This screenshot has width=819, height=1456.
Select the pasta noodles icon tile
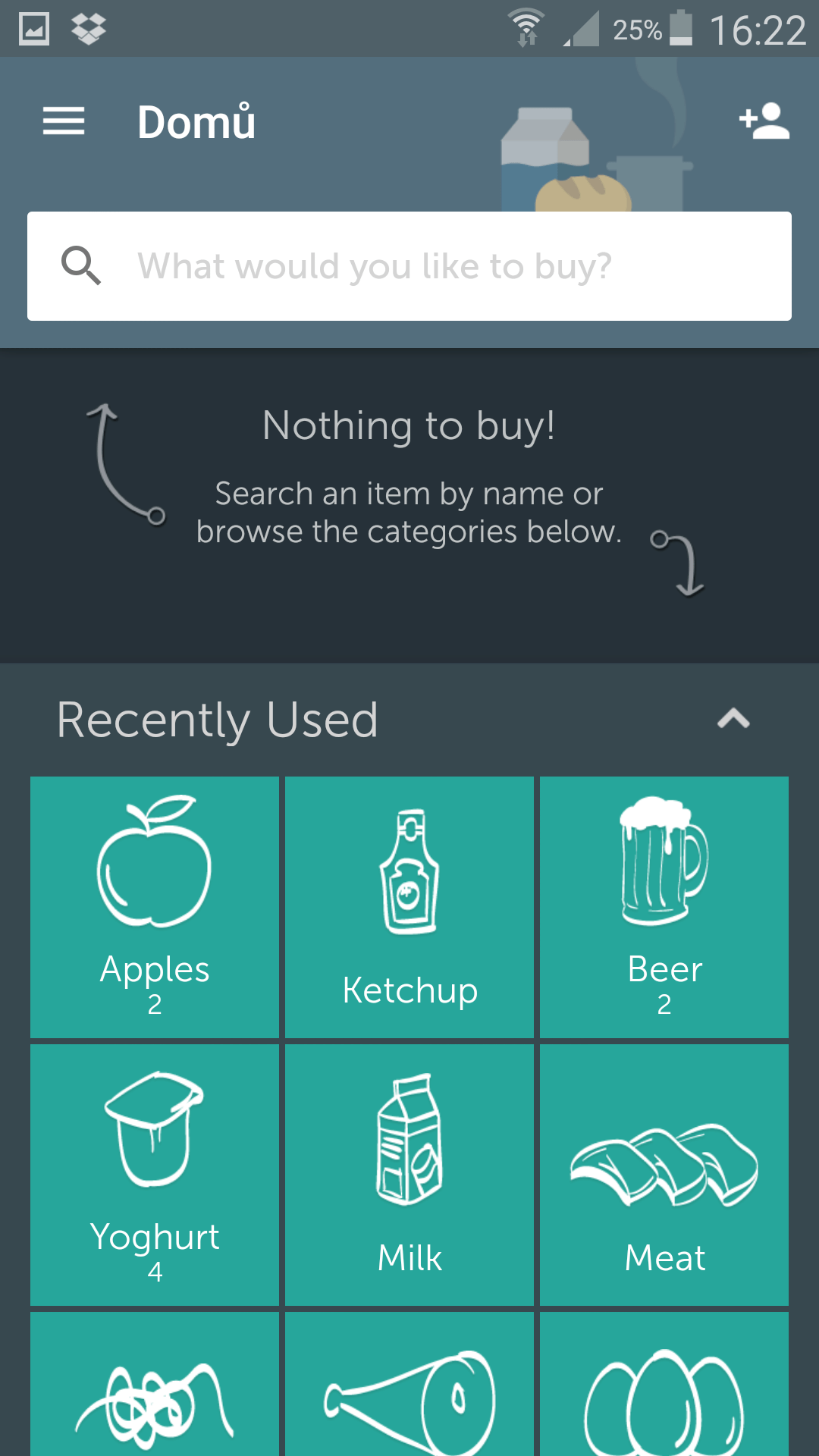coord(155,1384)
